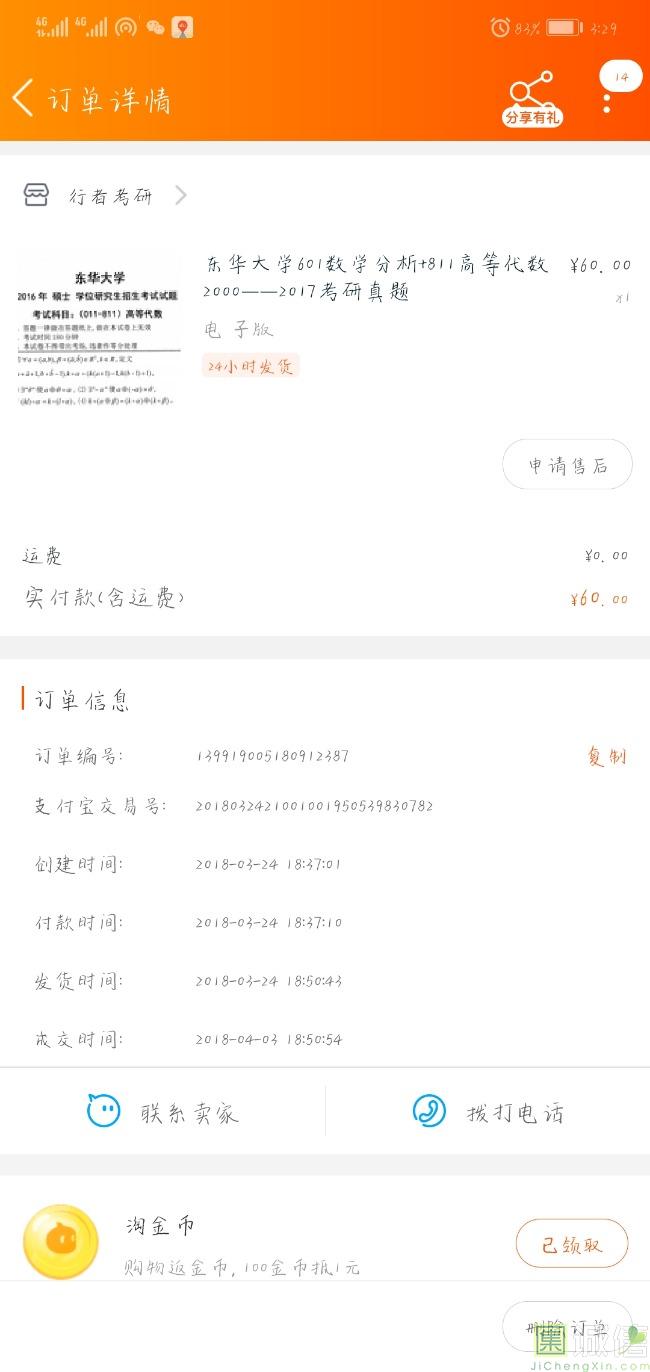This screenshot has width=650, height=1372.
Task: Tap the 分享有礼 share icon
Action: click(x=531, y=99)
